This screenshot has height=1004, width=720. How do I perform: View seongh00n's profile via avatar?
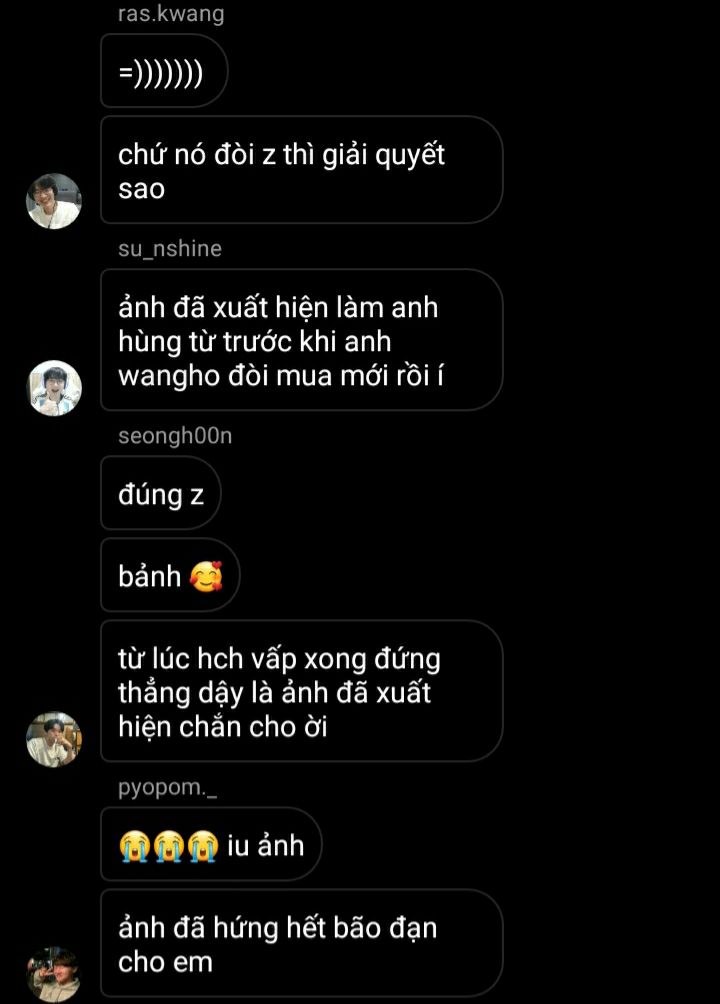point(53,739)
